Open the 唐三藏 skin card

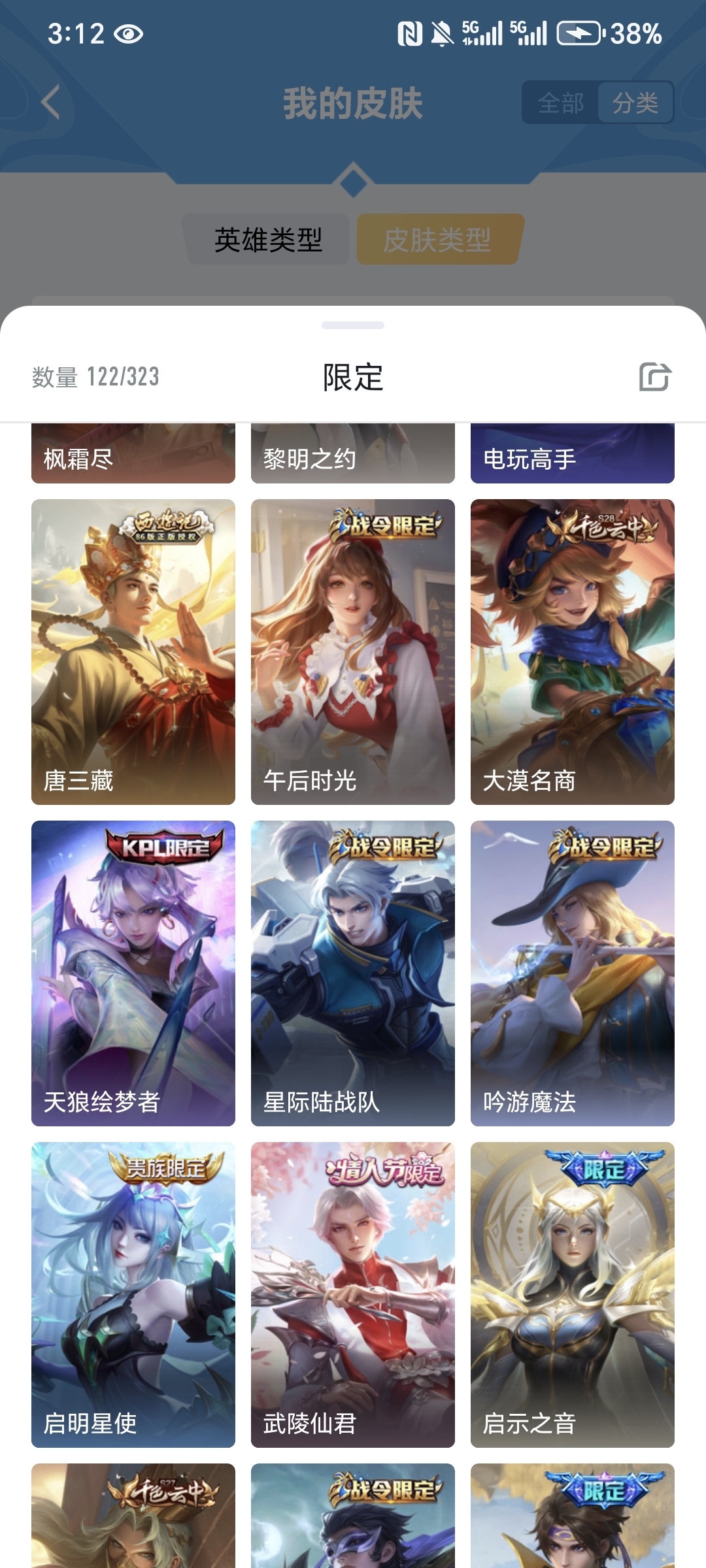point(133,651)
